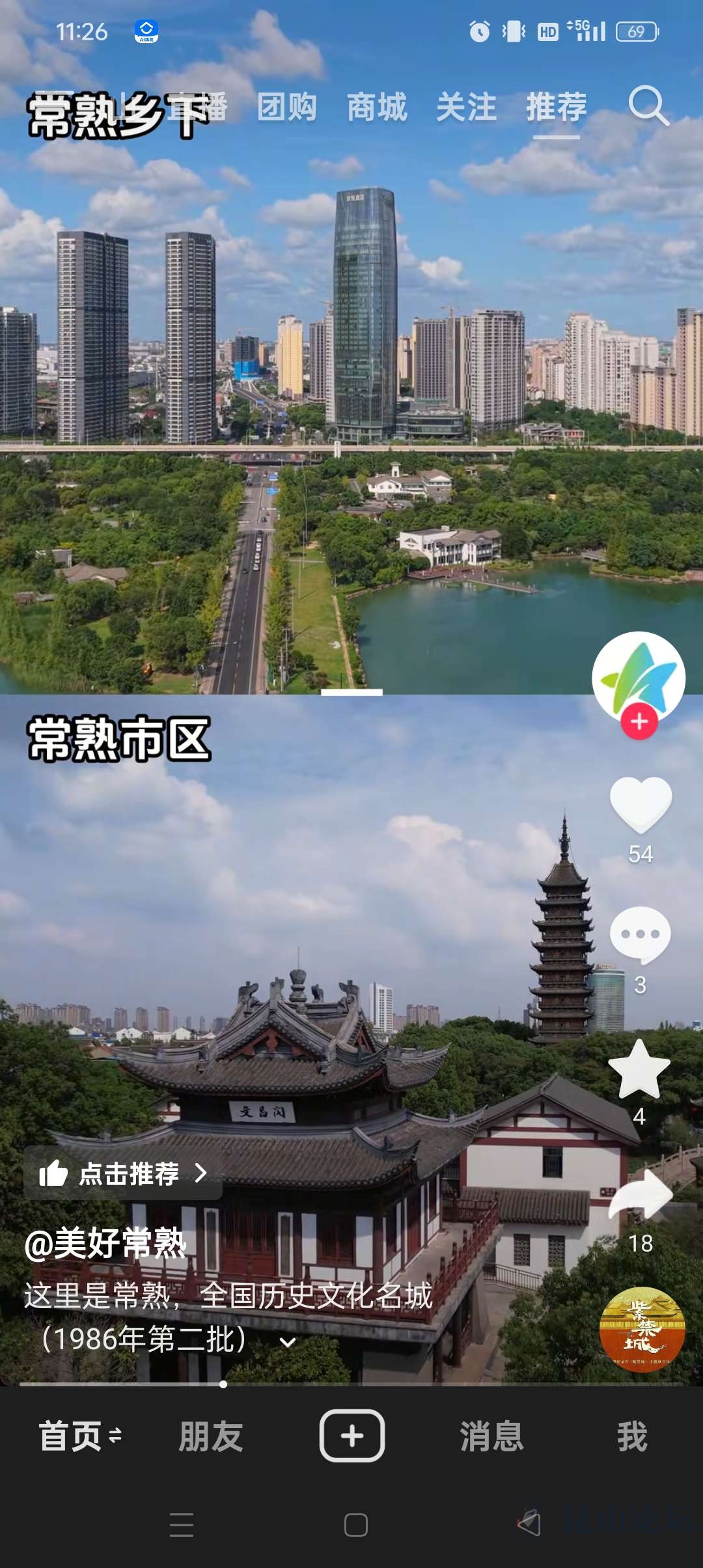Switch to the 商城 tab

(377, 107)
